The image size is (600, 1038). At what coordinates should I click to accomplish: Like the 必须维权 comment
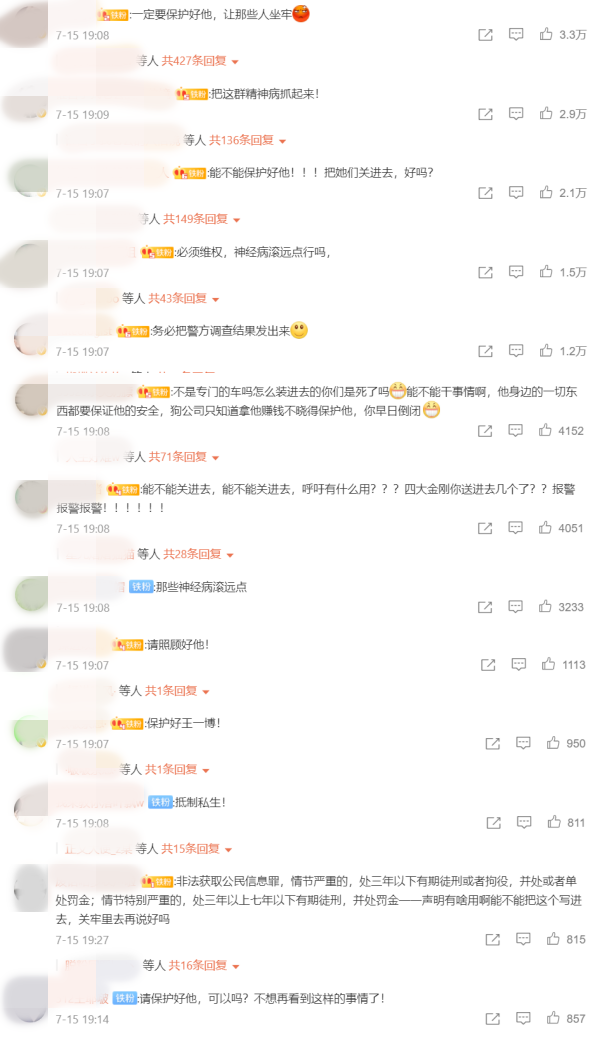click(x=546, y=272)
